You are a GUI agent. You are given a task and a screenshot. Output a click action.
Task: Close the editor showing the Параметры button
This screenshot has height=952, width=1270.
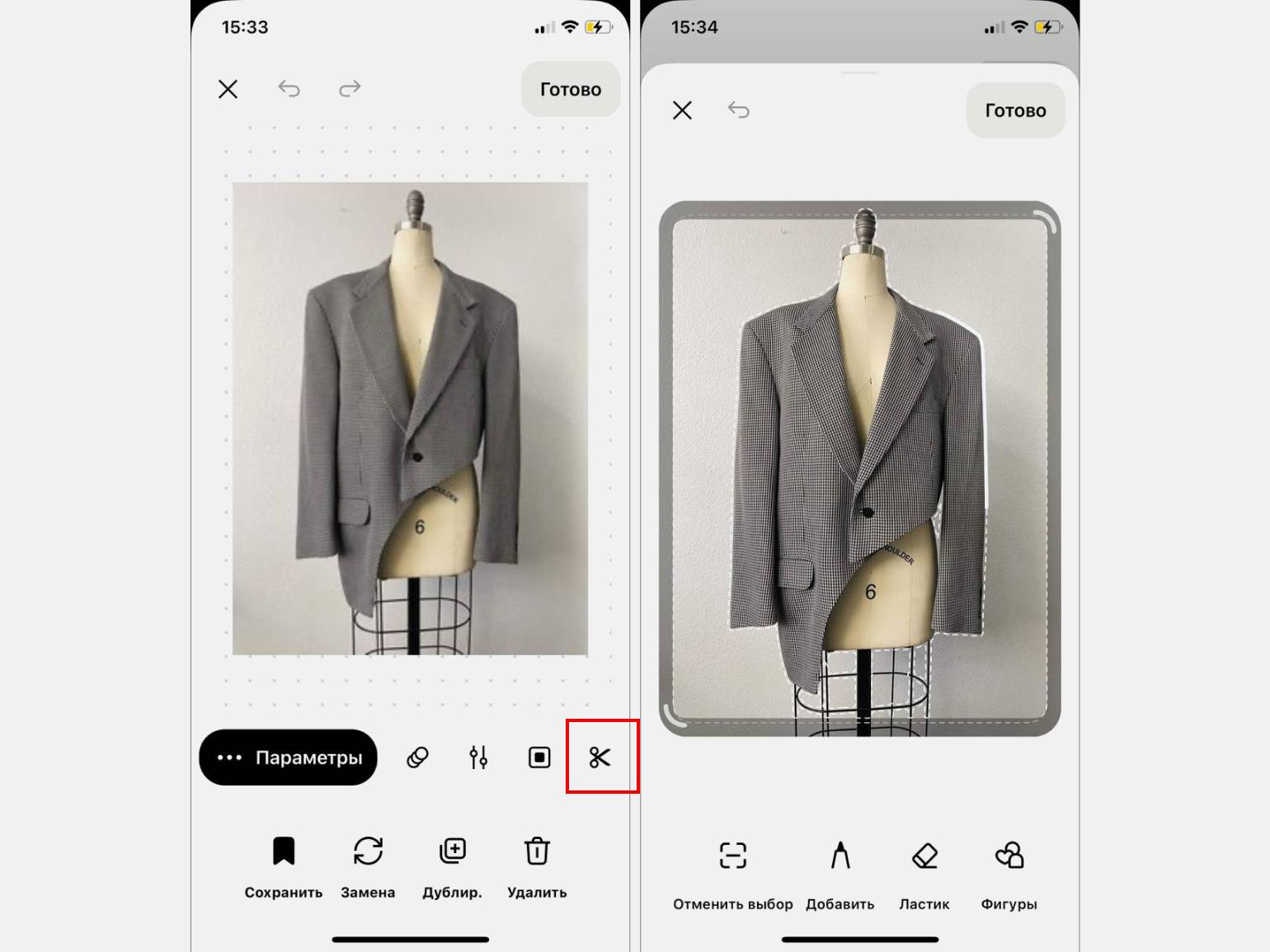[x=228, y=89]
